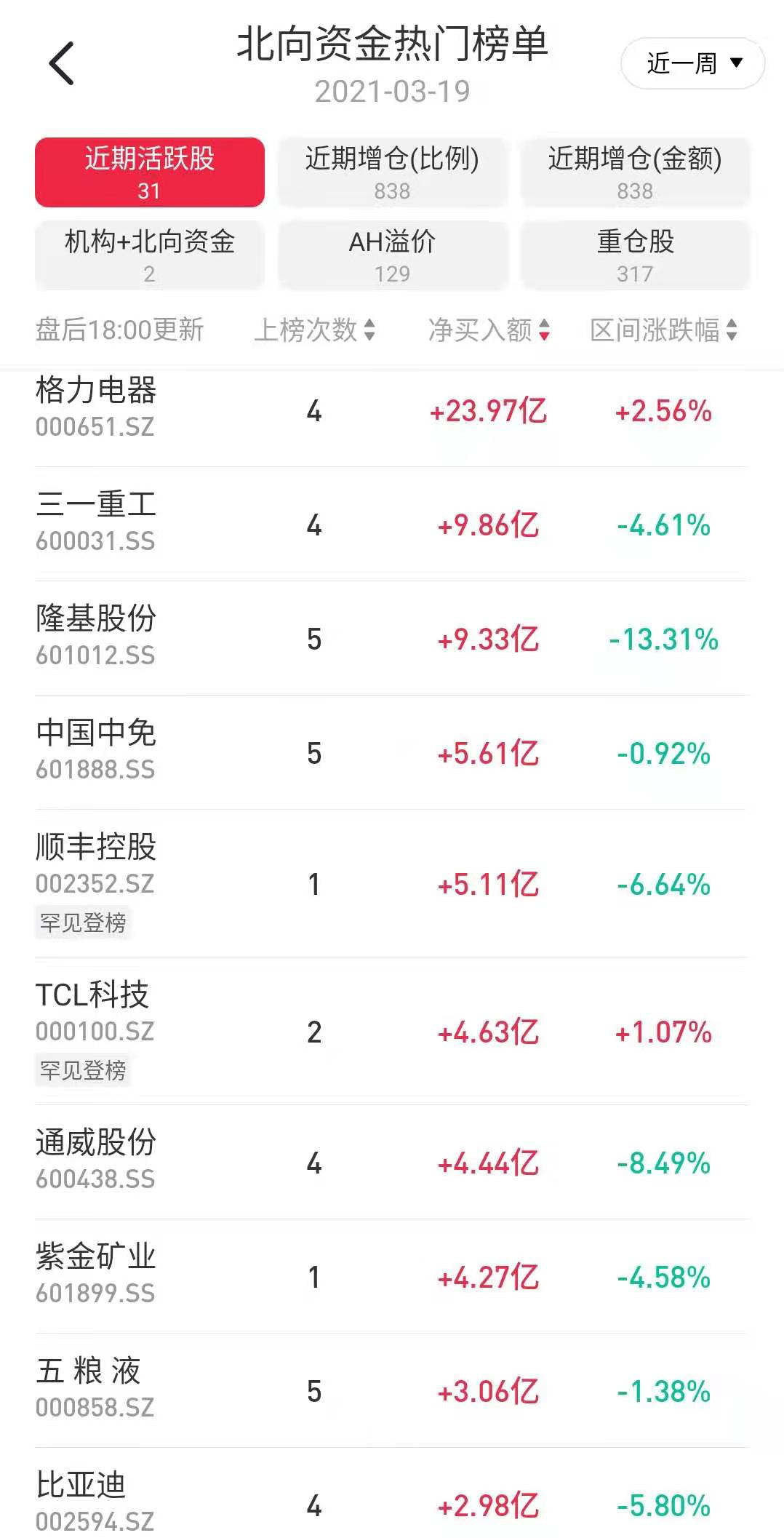Open the 机构+北向资金 tab
Image resolution: width=784 pixels, height=1538 pixels.
pos(150,255)
